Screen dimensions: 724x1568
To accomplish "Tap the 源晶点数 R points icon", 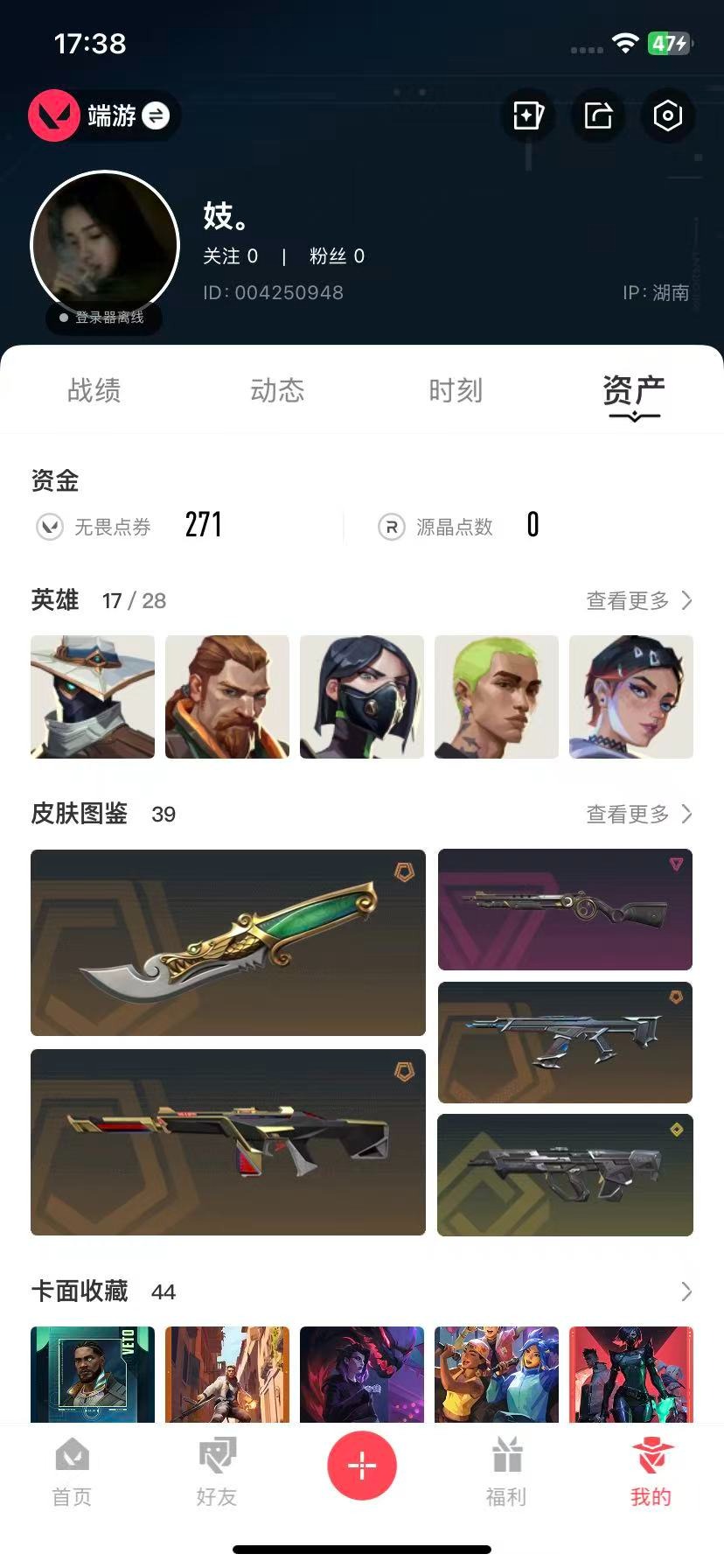I will pyautogui.click(x=391, y=526).
